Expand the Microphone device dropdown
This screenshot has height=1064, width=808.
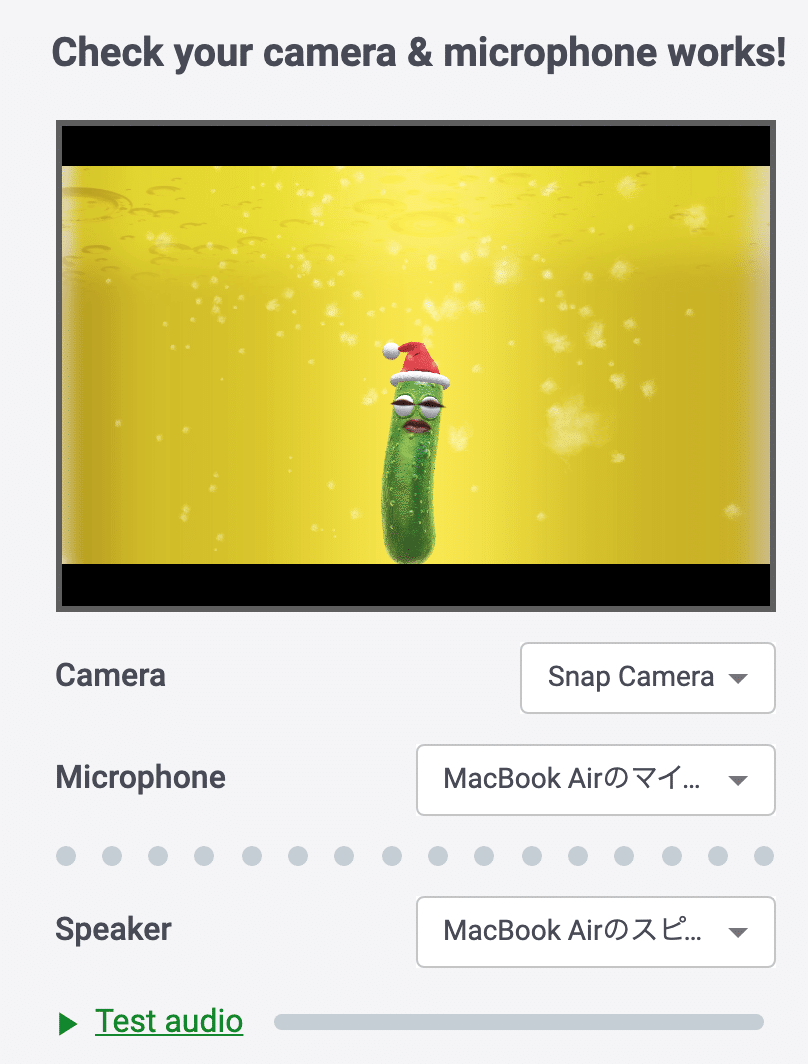pyautogui.click(x=595, y=780)
